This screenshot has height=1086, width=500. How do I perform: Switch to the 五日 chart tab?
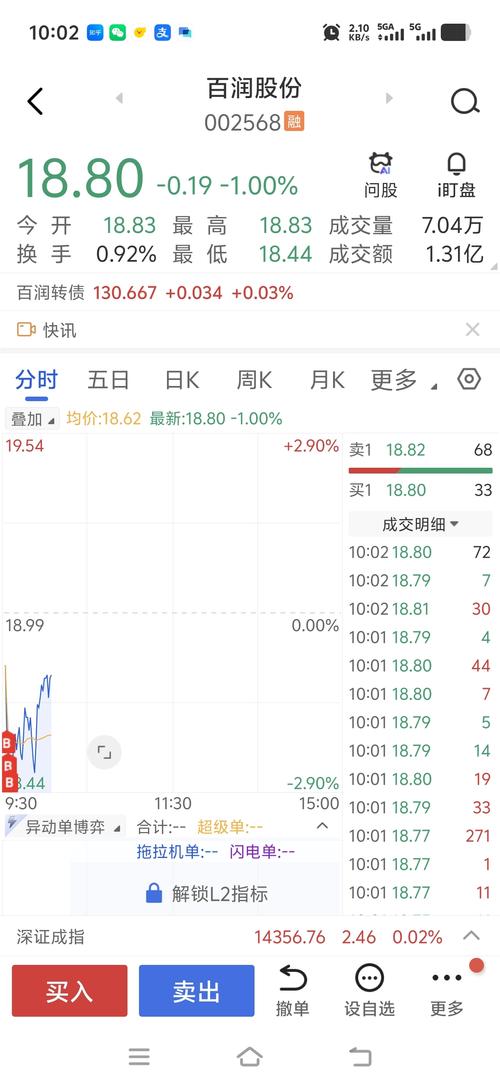point(108,380)
